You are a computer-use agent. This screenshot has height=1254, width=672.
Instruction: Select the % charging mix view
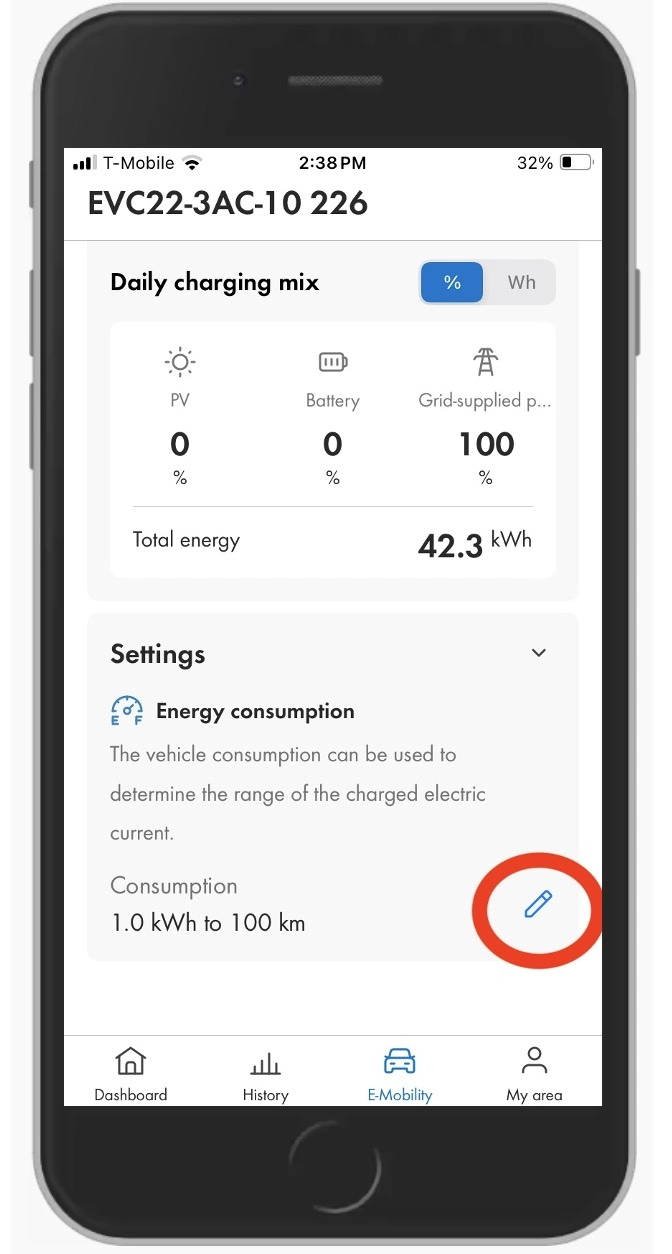coord(452,283)
